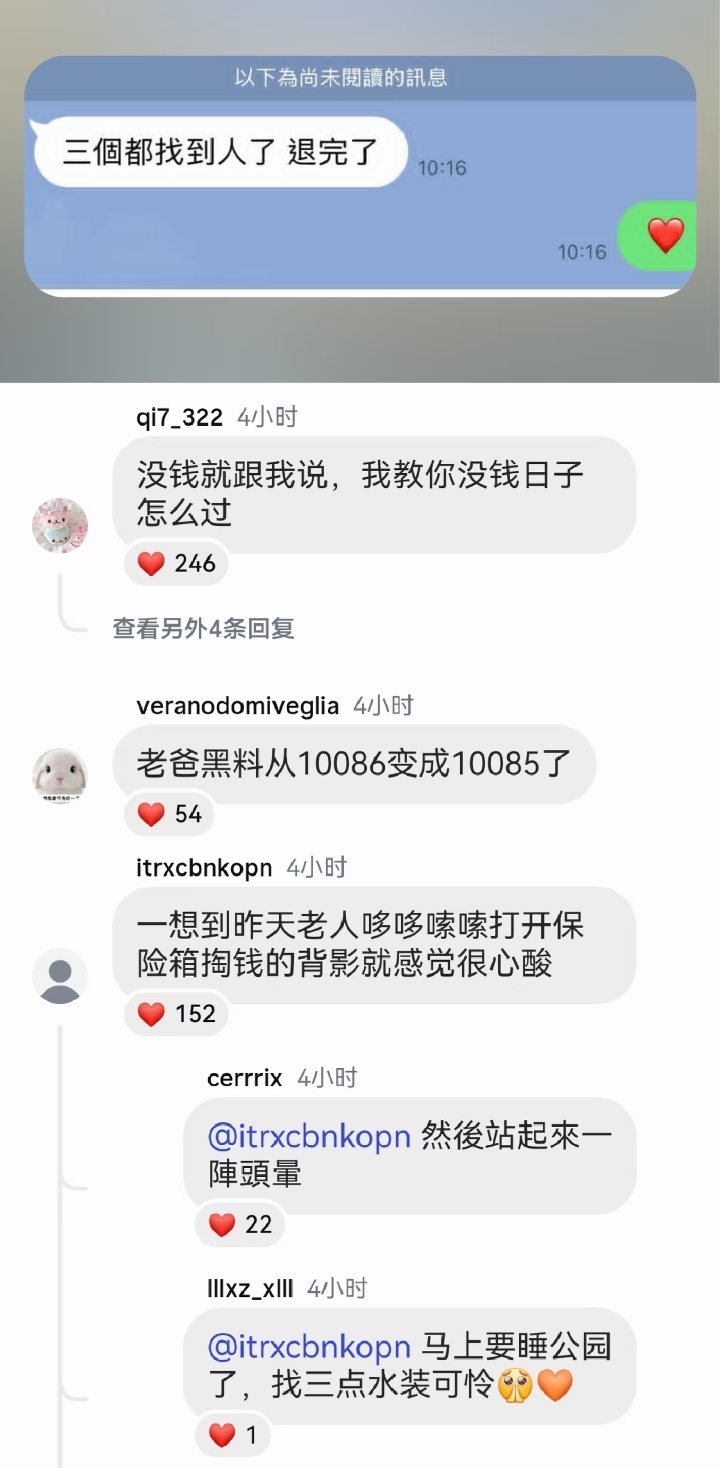The width and height of the screenshot is (720, 1468).
Task: Open qi7_322's rabbit avatar
Action: (61, 525)
